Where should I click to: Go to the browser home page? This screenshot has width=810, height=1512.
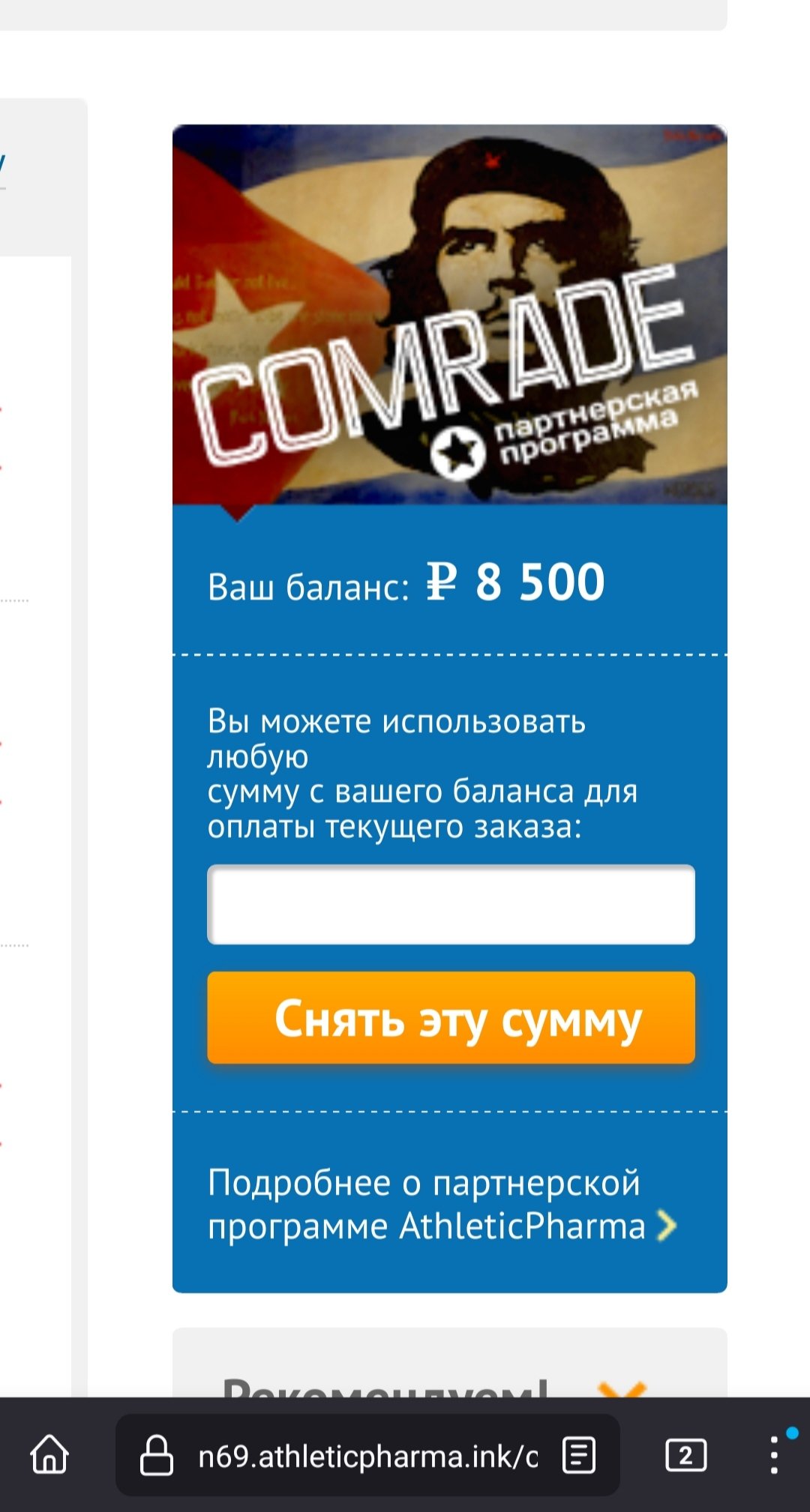(x=49, y=1455)
